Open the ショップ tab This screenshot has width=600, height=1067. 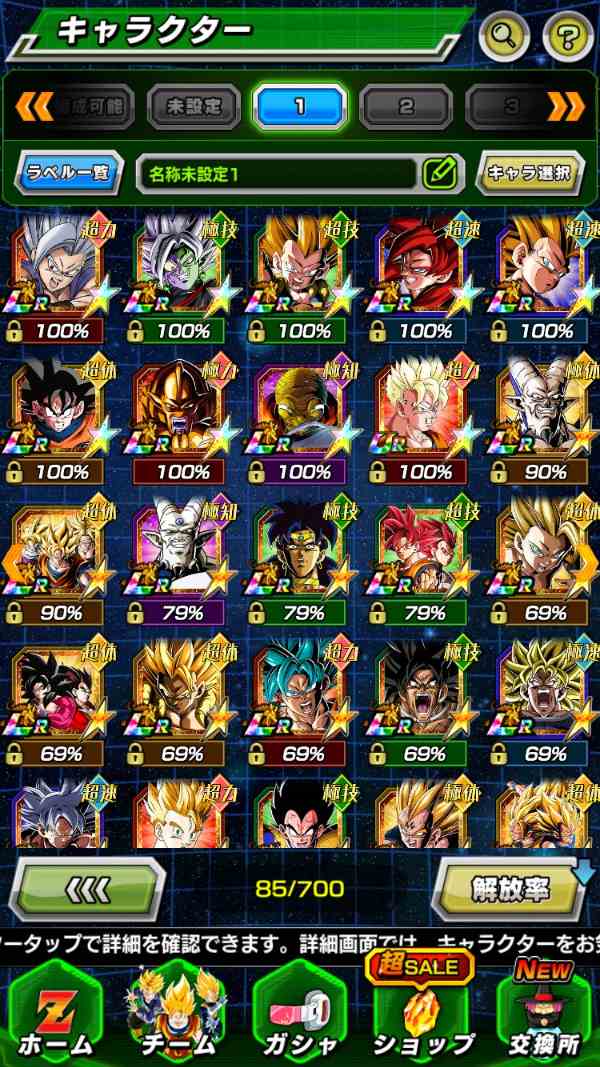click(422, 1012)
